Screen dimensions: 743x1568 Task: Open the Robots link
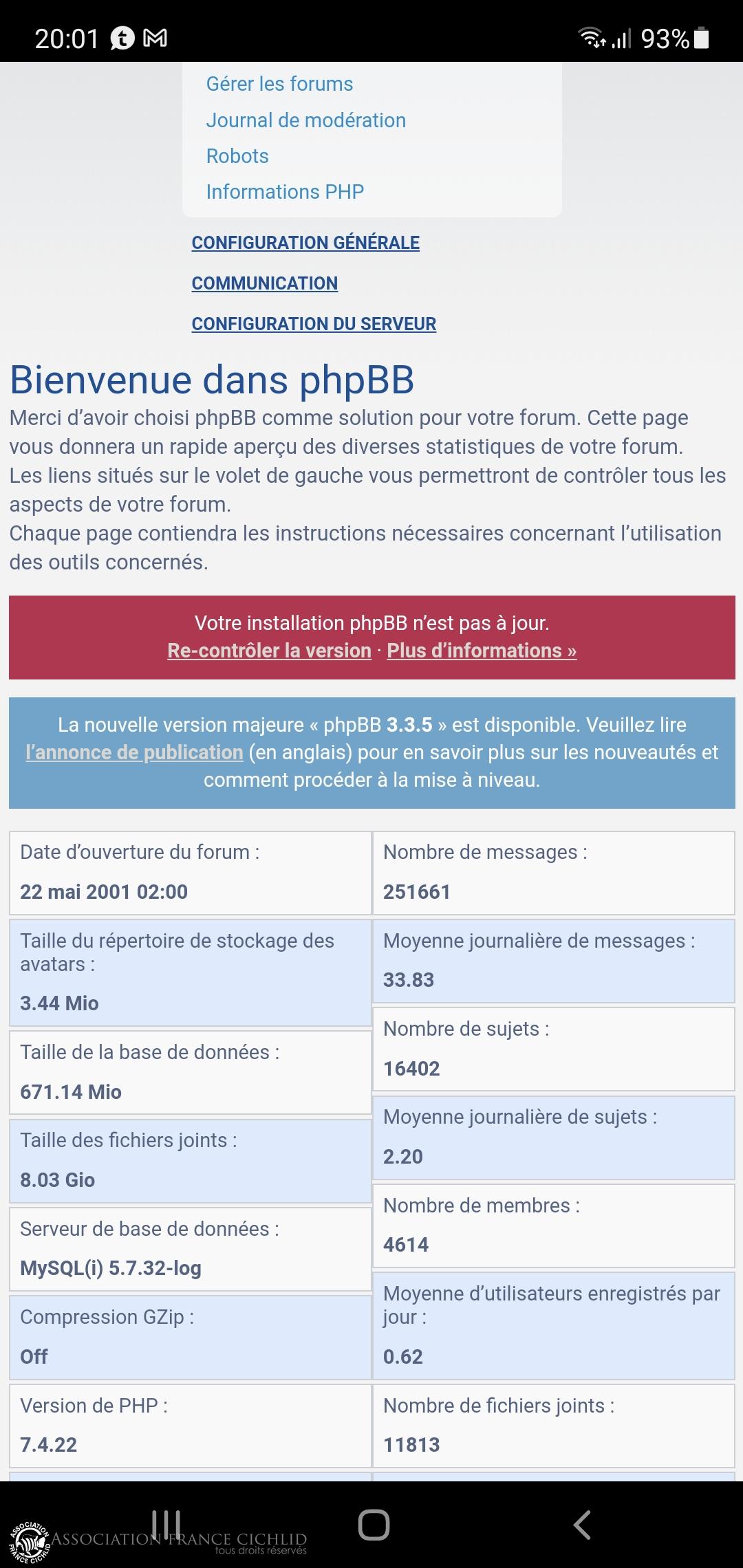click(237, 156)
